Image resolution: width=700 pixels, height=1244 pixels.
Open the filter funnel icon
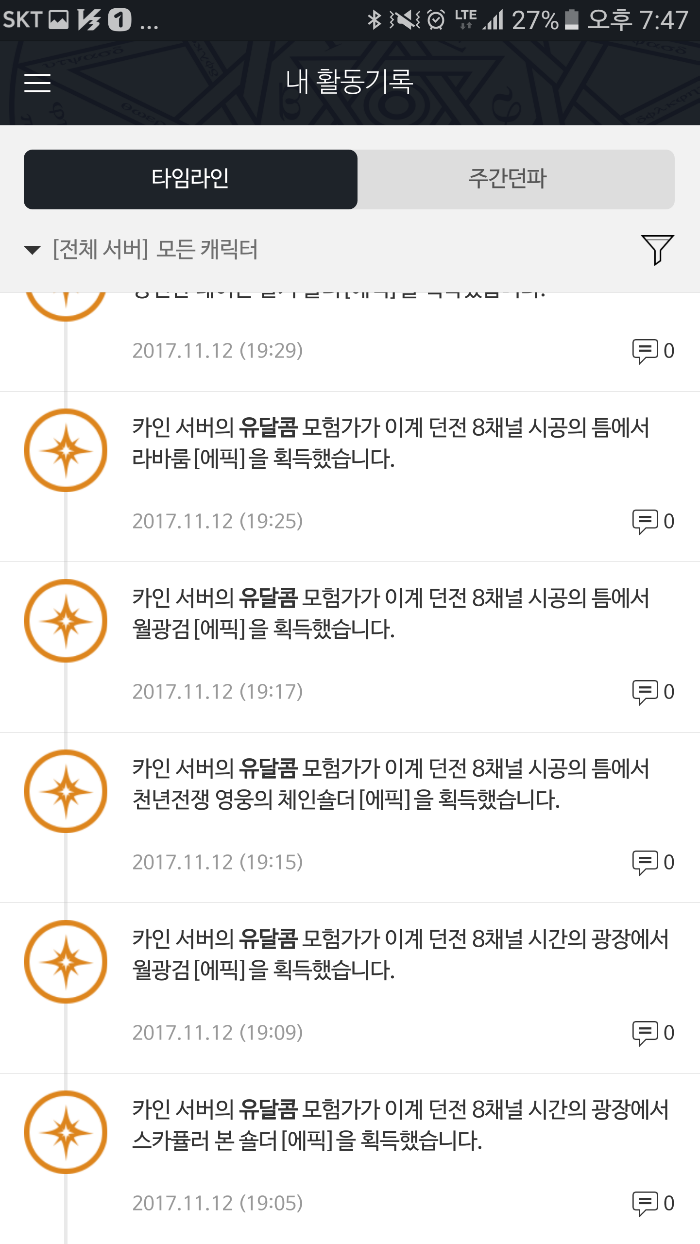657,249
